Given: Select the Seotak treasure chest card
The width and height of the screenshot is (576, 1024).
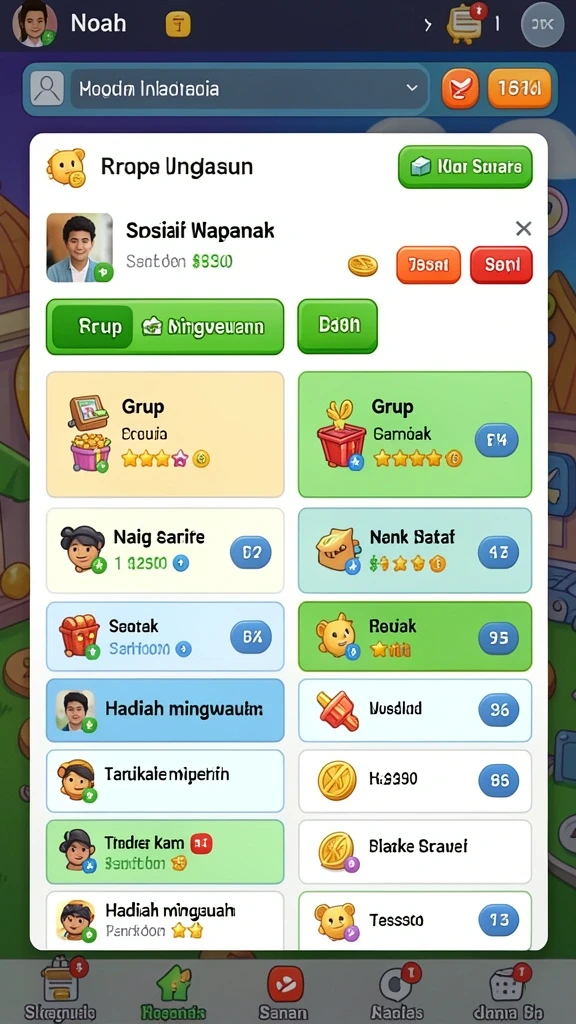Looking at the screenshot, I should [x=165, y=637].
